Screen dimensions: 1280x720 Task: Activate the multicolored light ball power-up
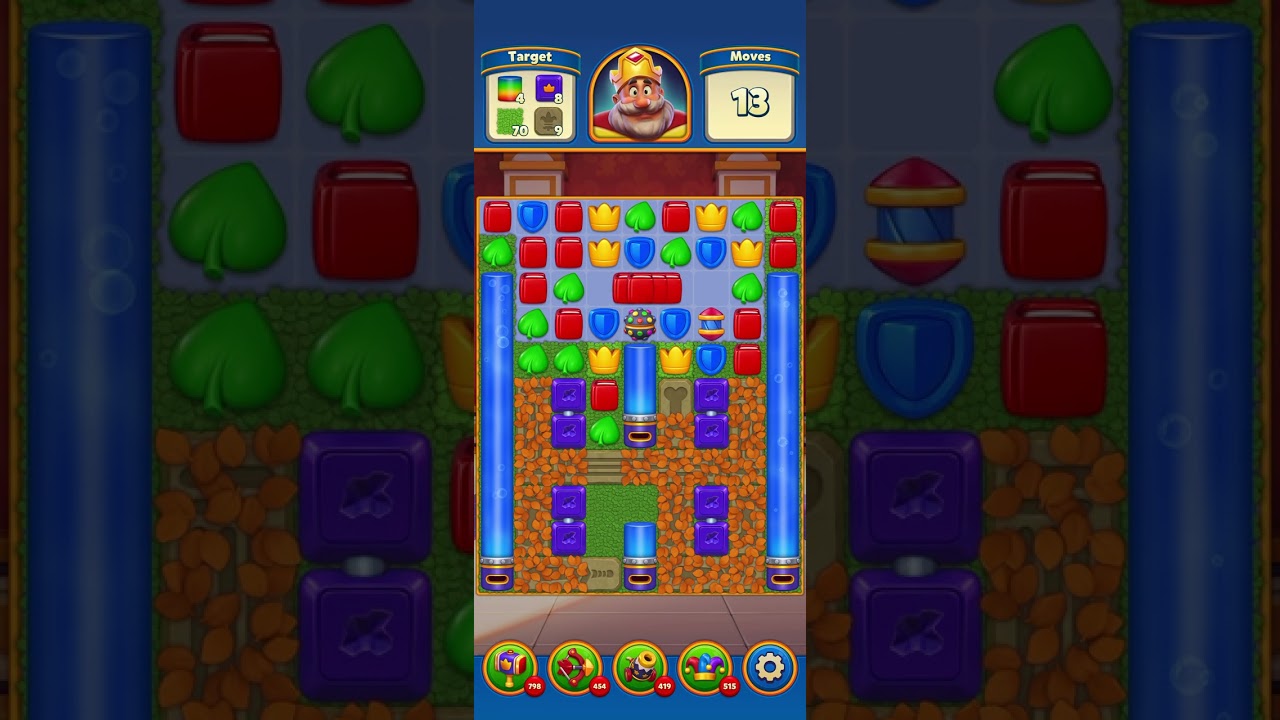click(x=640, y=324)
